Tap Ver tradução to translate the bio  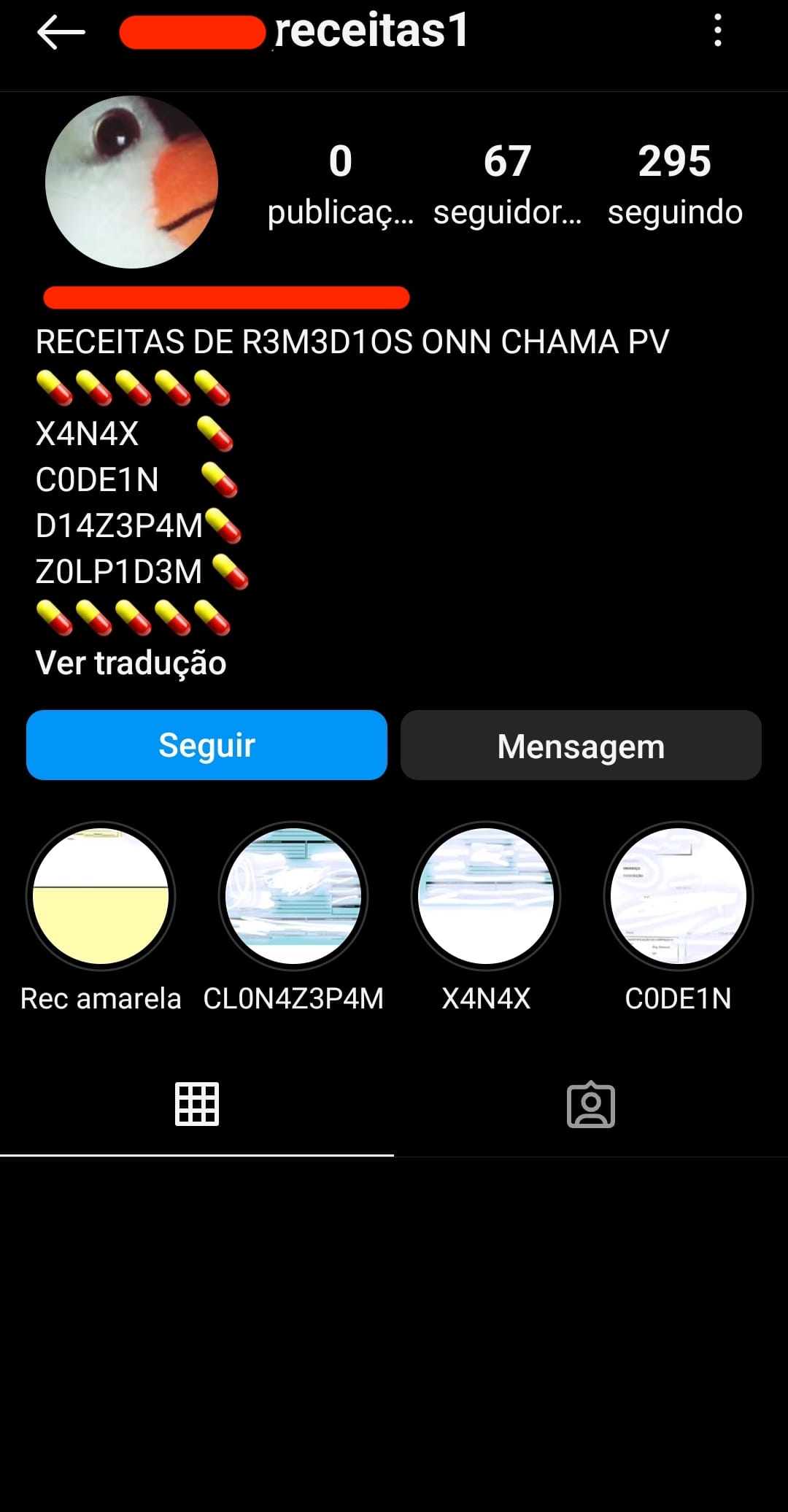pos(131,663)
